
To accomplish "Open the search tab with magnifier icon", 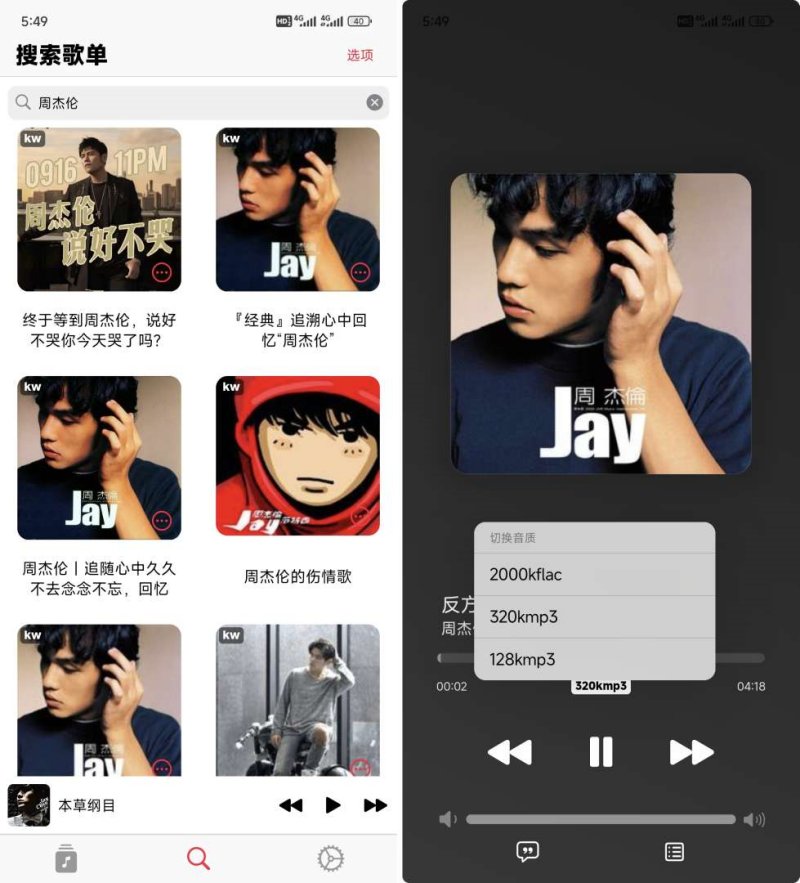I will coord(197,858).
